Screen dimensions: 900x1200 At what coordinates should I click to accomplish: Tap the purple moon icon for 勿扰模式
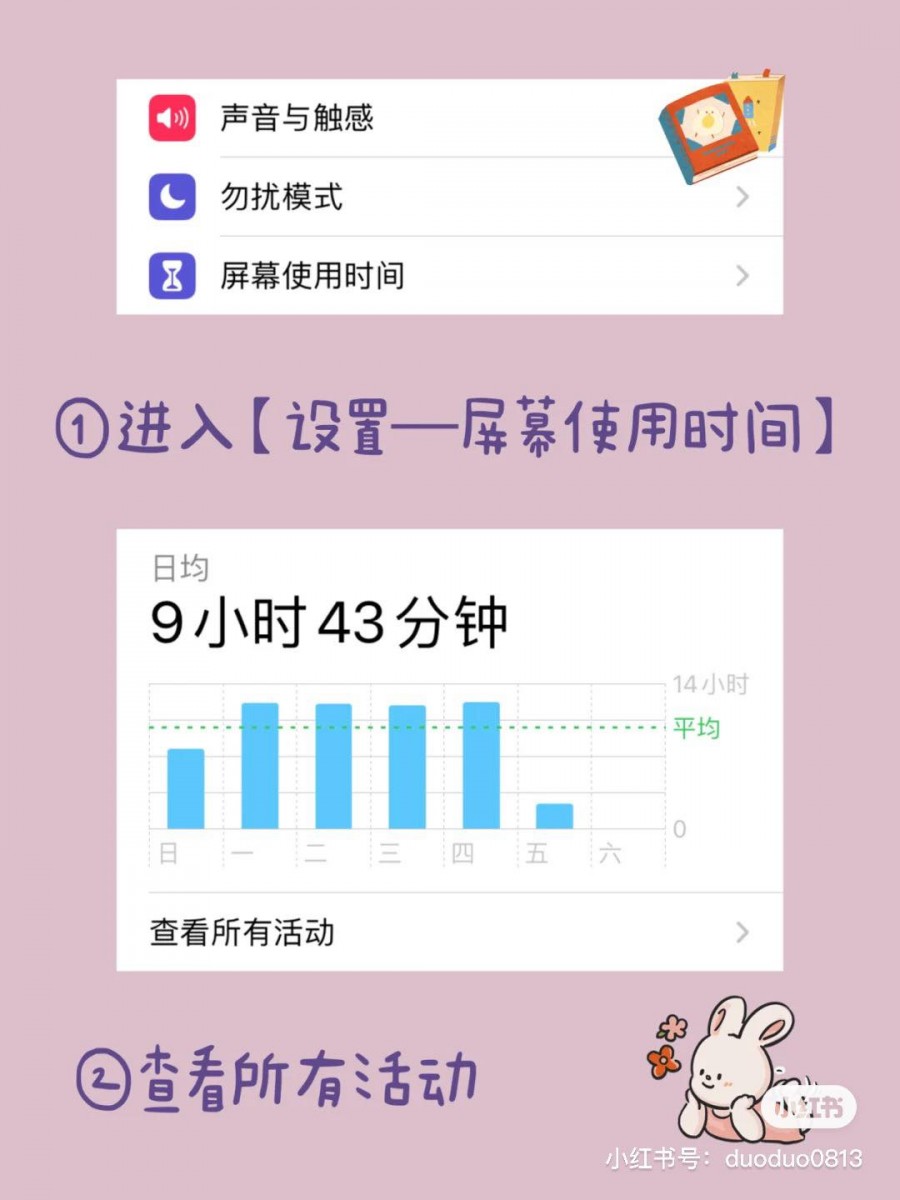pos(171,199)
